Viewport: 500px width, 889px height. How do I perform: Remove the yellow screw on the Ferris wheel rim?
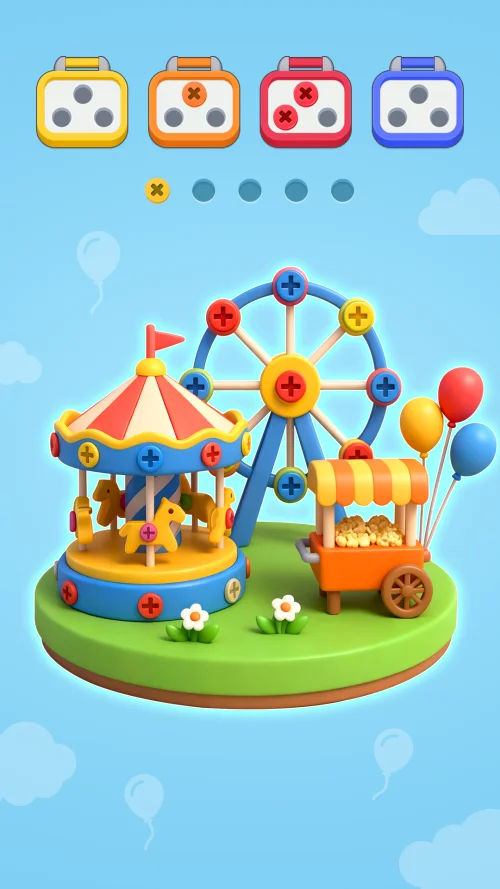click(x=357, y=316)
